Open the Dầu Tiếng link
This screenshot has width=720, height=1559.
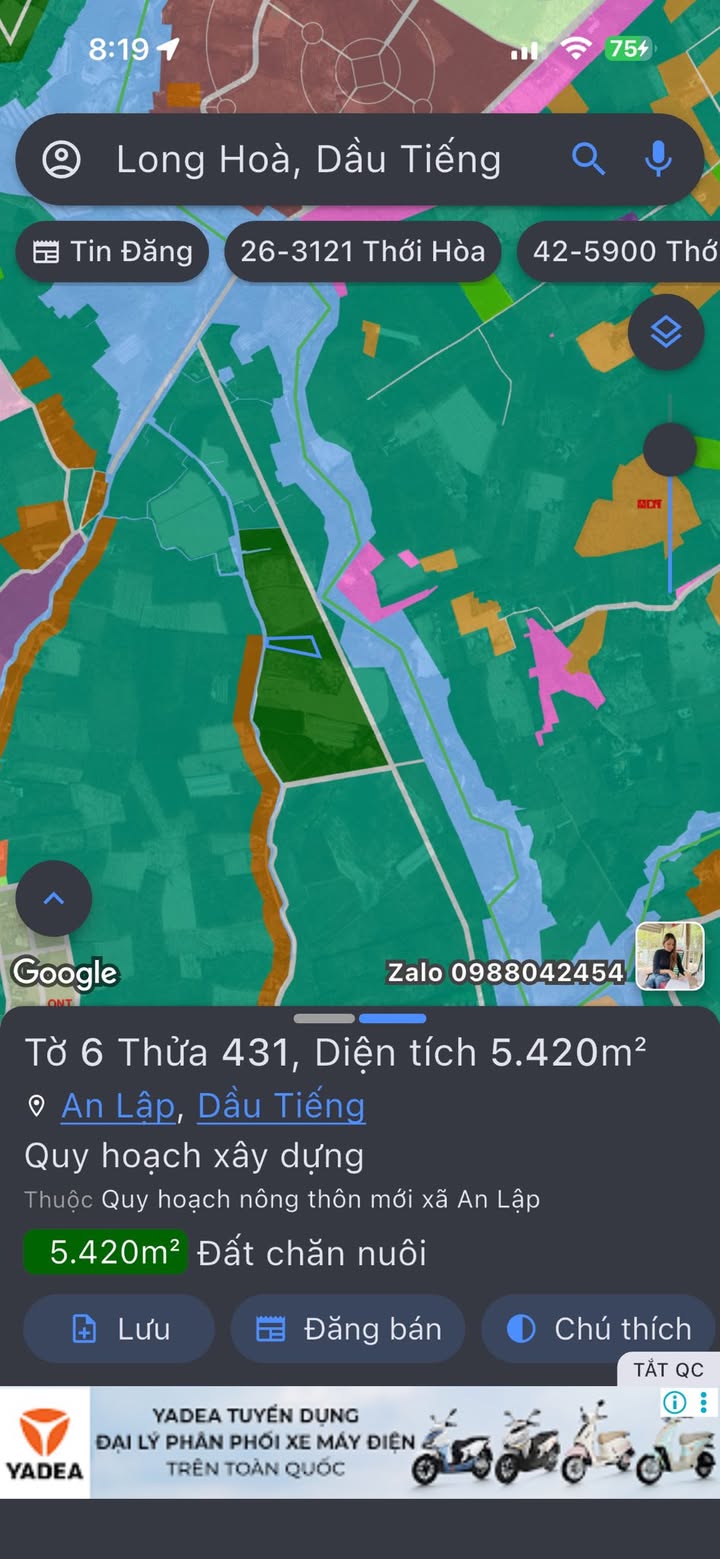pos(281,1105)
